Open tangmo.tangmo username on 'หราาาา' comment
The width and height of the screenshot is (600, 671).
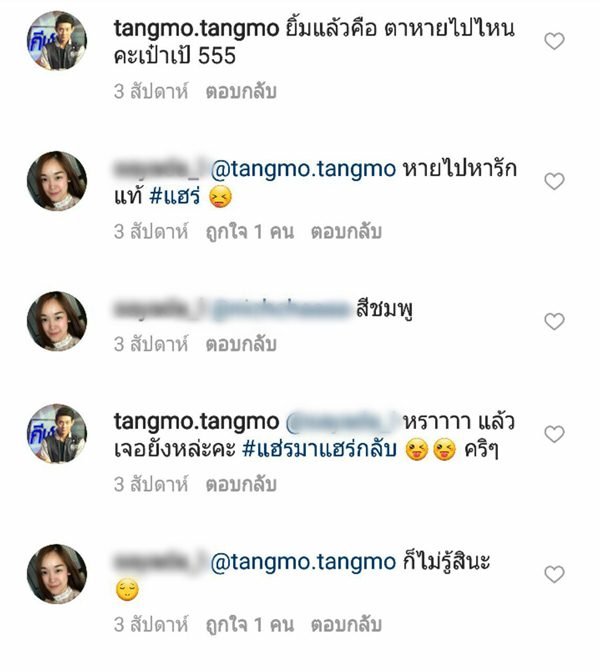196,422
